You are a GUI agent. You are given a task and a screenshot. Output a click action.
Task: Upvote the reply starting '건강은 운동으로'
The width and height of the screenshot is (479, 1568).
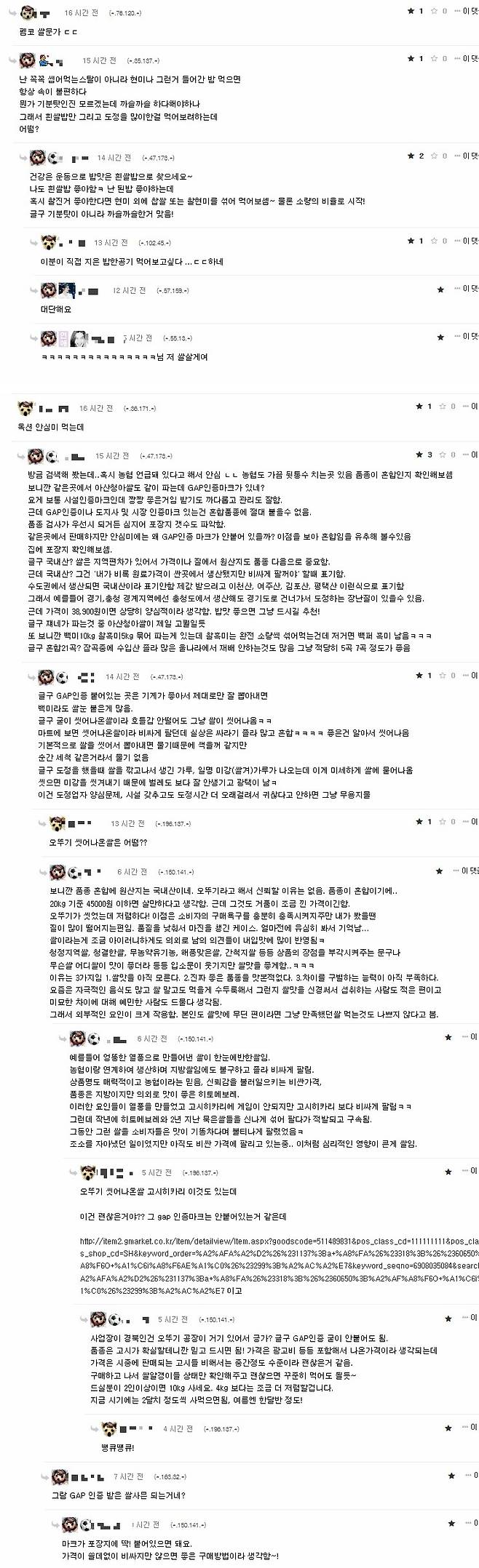411,156
